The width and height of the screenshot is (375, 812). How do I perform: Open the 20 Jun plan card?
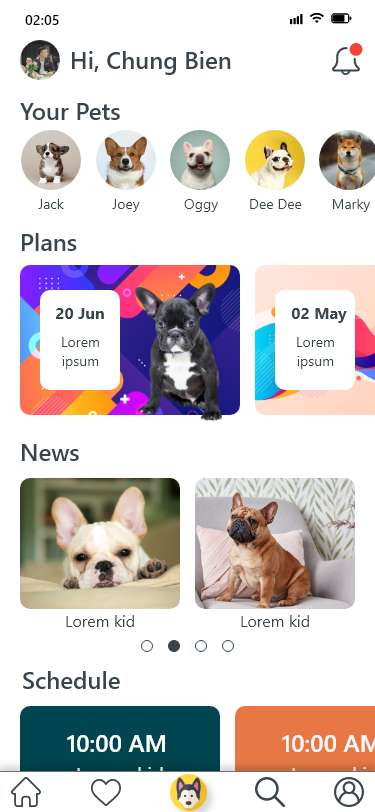point(130,340)
